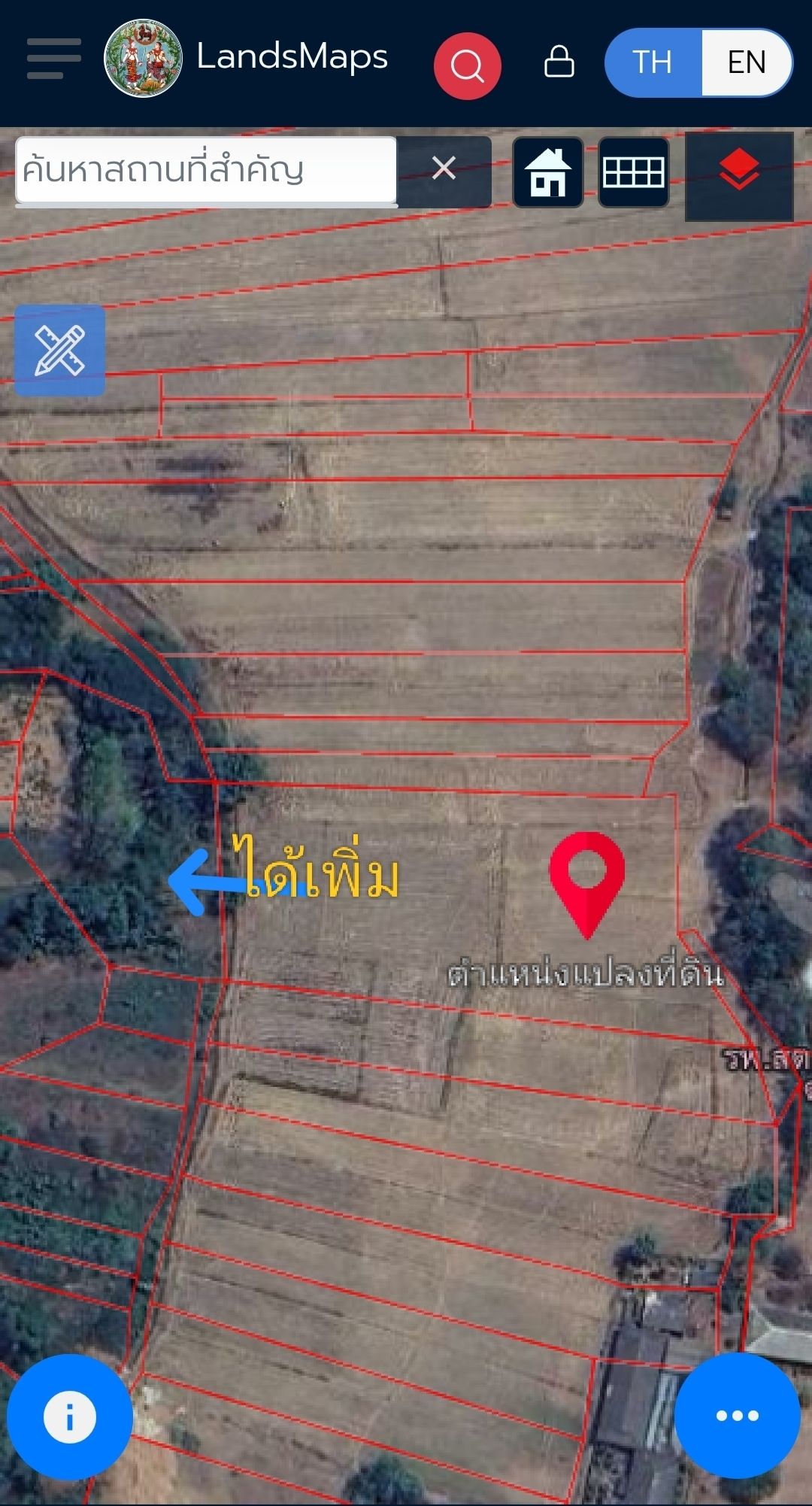
Task: Show info with the blue i button
Action: pyautogui.click(x=70, y=1417)
